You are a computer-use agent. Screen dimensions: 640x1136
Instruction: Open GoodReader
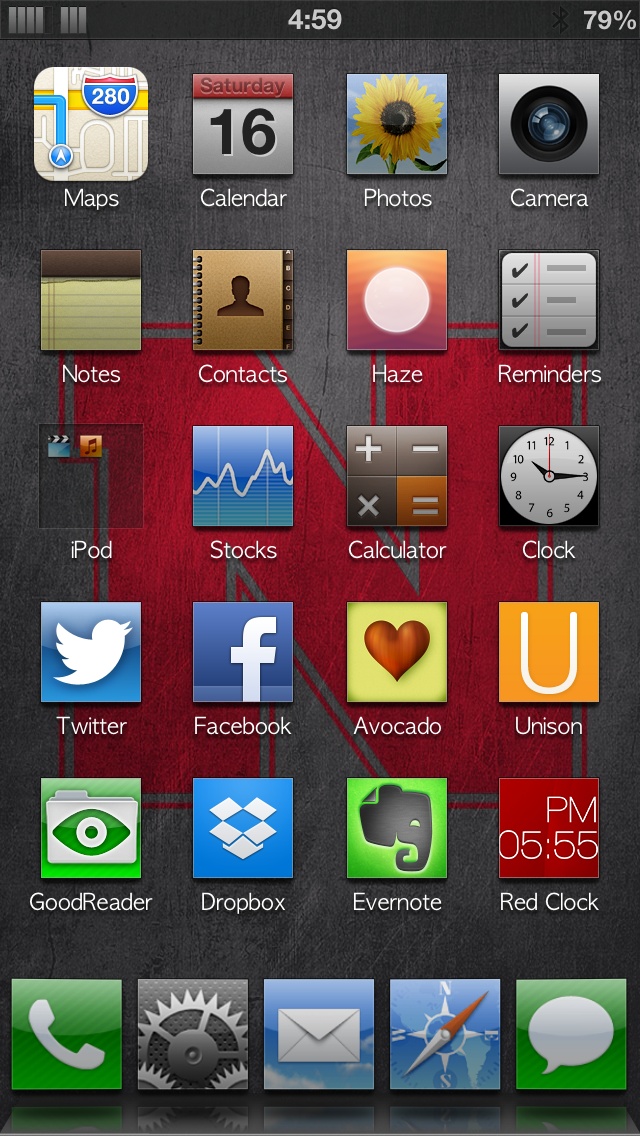tap(91, 828)
